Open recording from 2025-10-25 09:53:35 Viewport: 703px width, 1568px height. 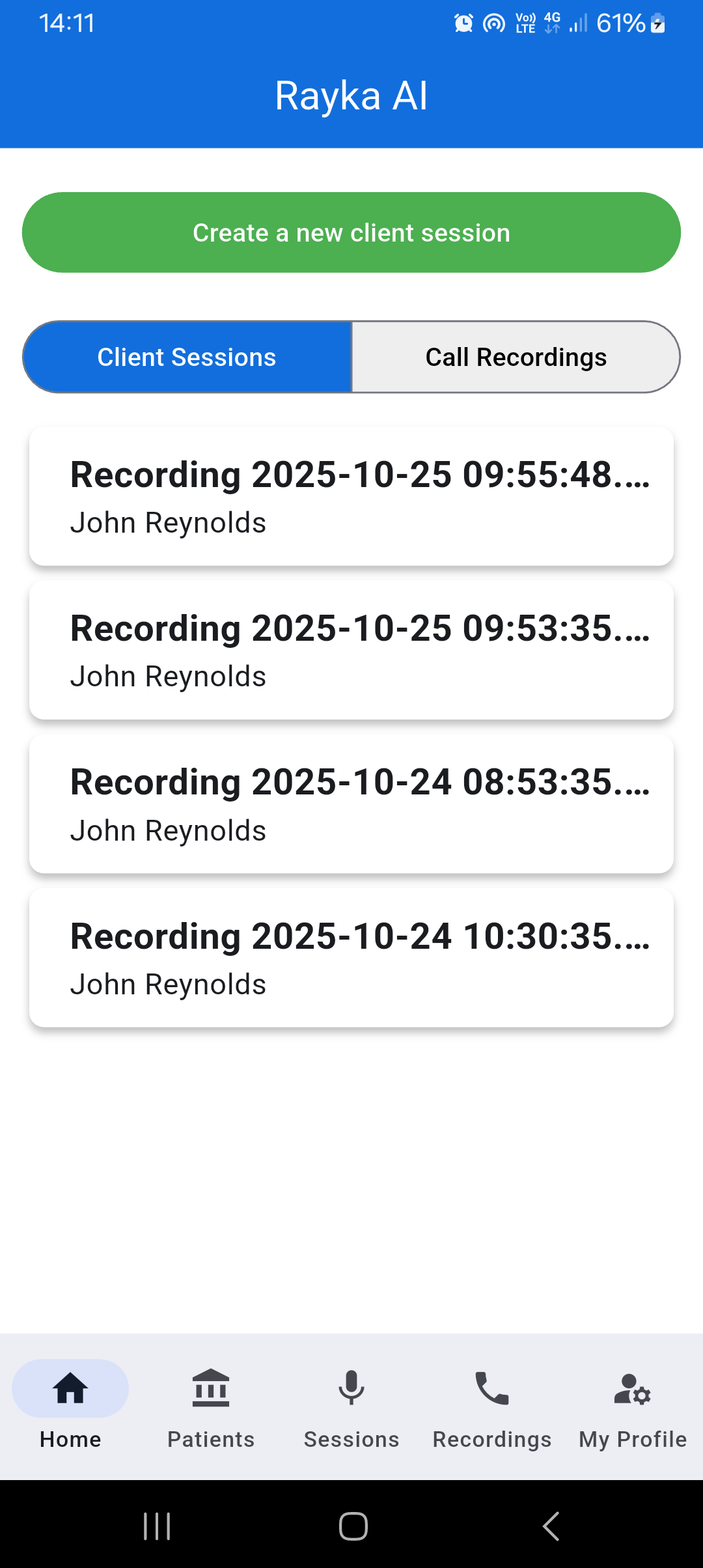(x=351, y=650)
